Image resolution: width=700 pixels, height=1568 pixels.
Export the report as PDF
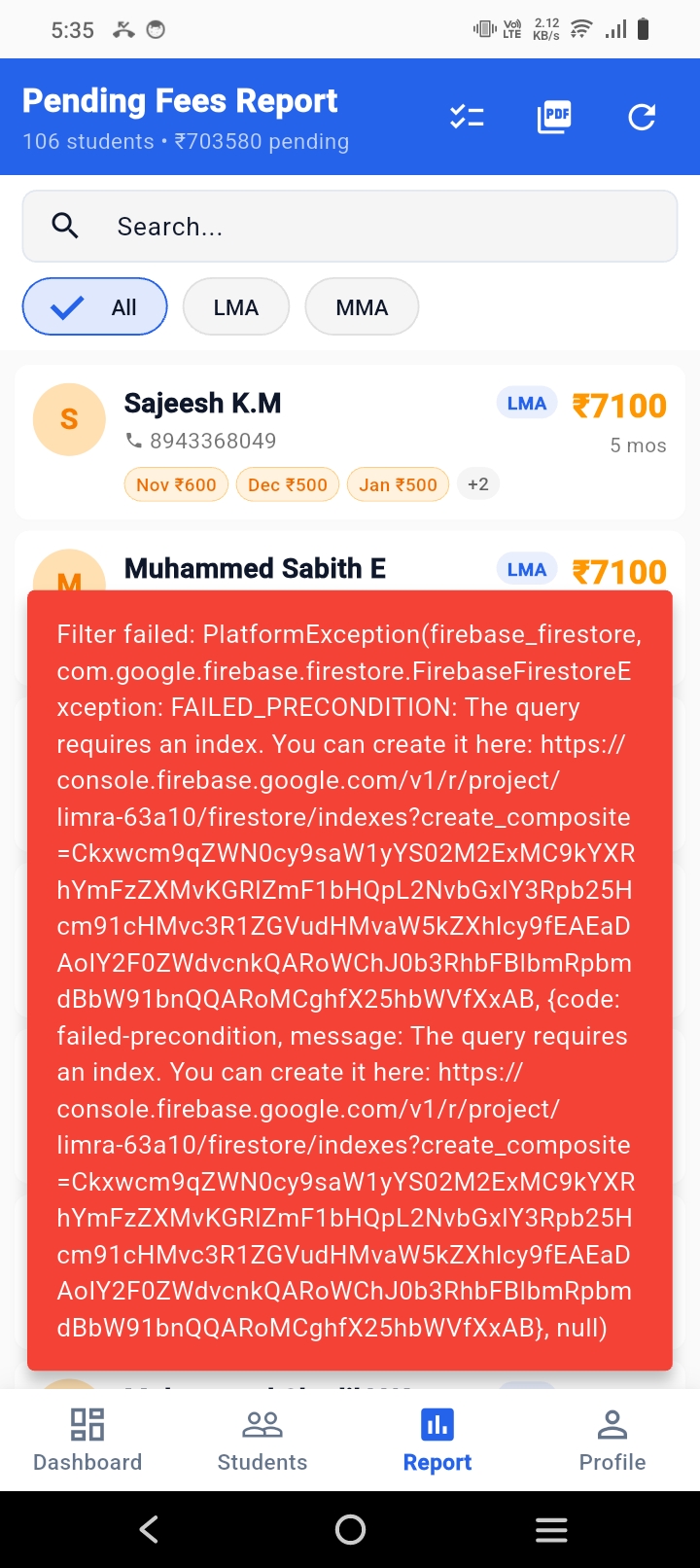pyautogui.click(x=554, y=118)
